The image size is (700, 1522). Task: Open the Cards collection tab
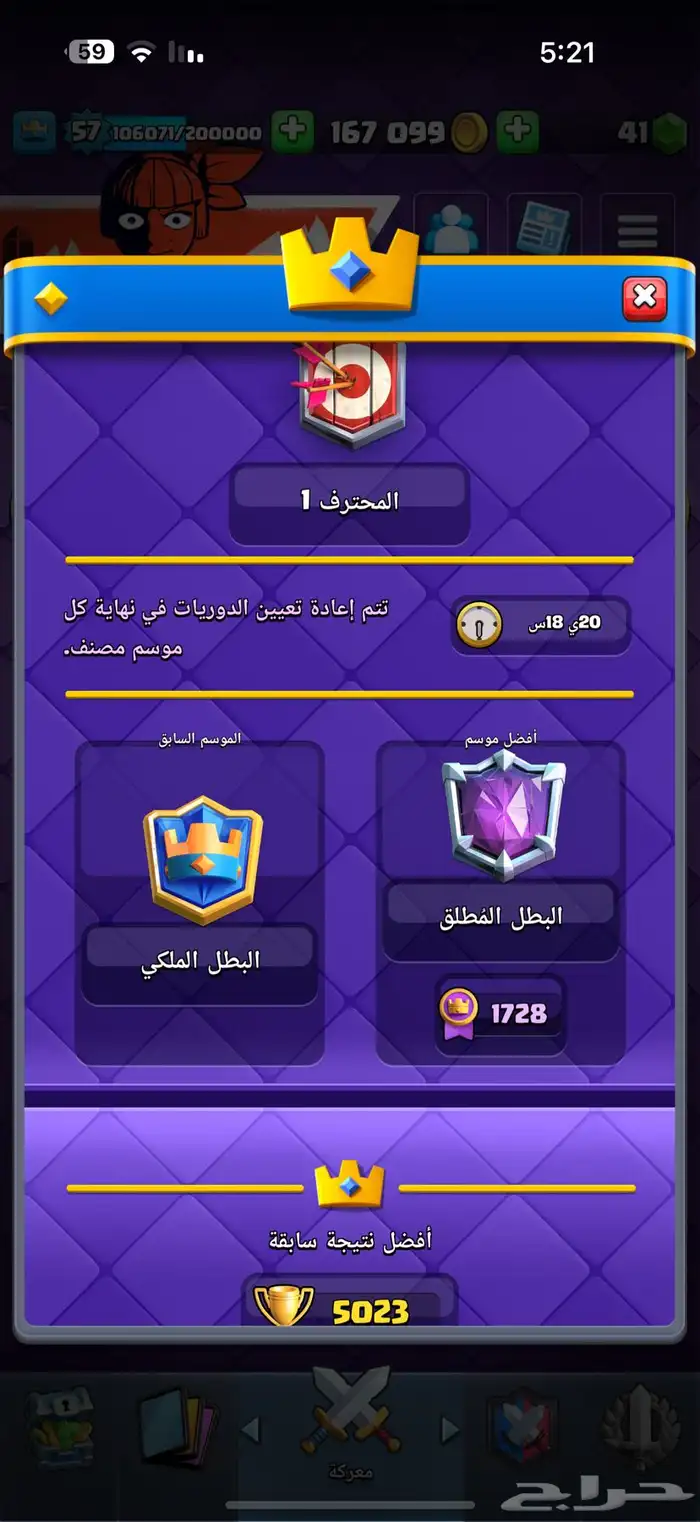(178, 1427)
